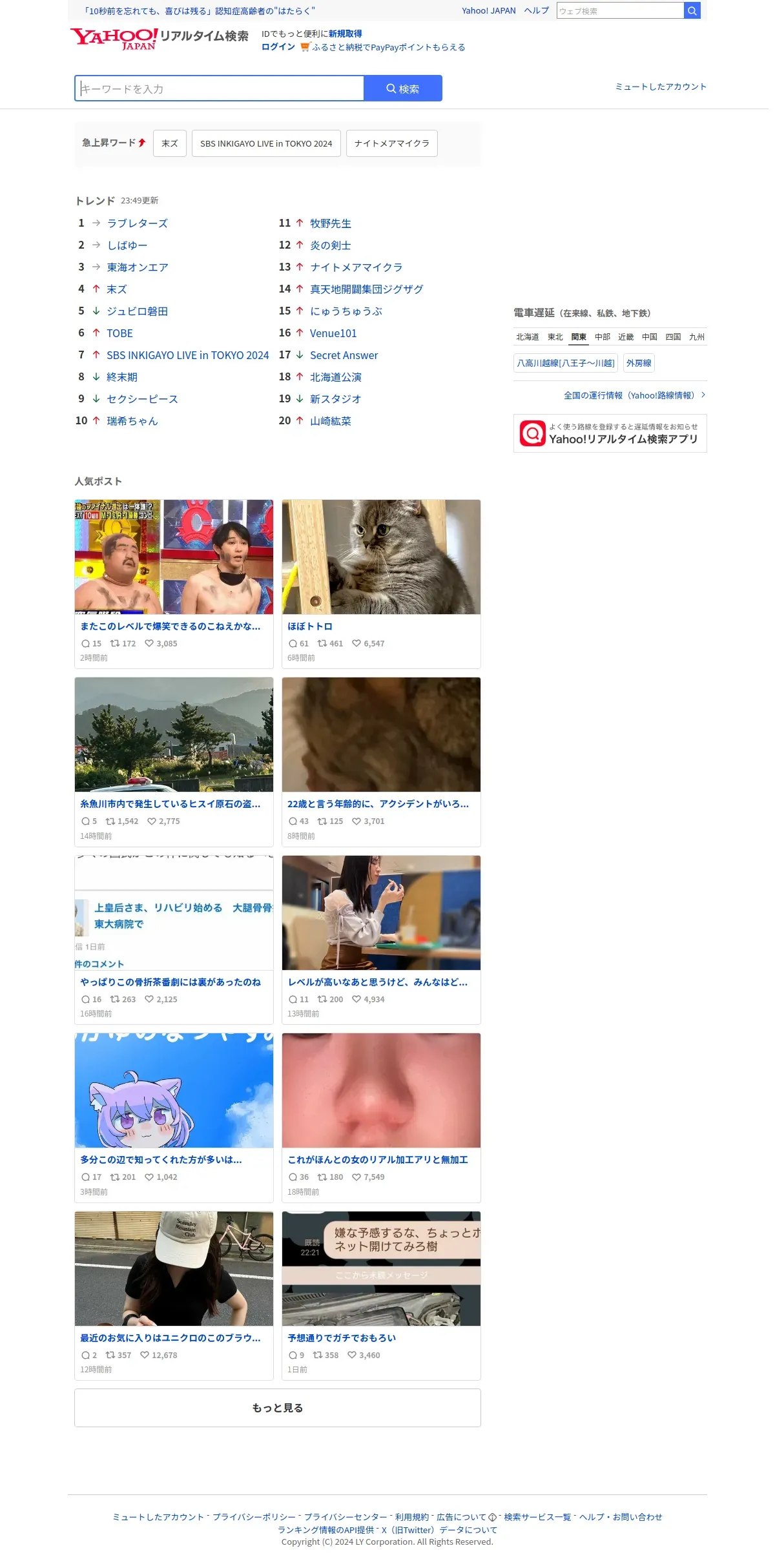This screenshot has width=775, height=1568.
Task: Switch train delay region to 北海道
Action: 527,337
